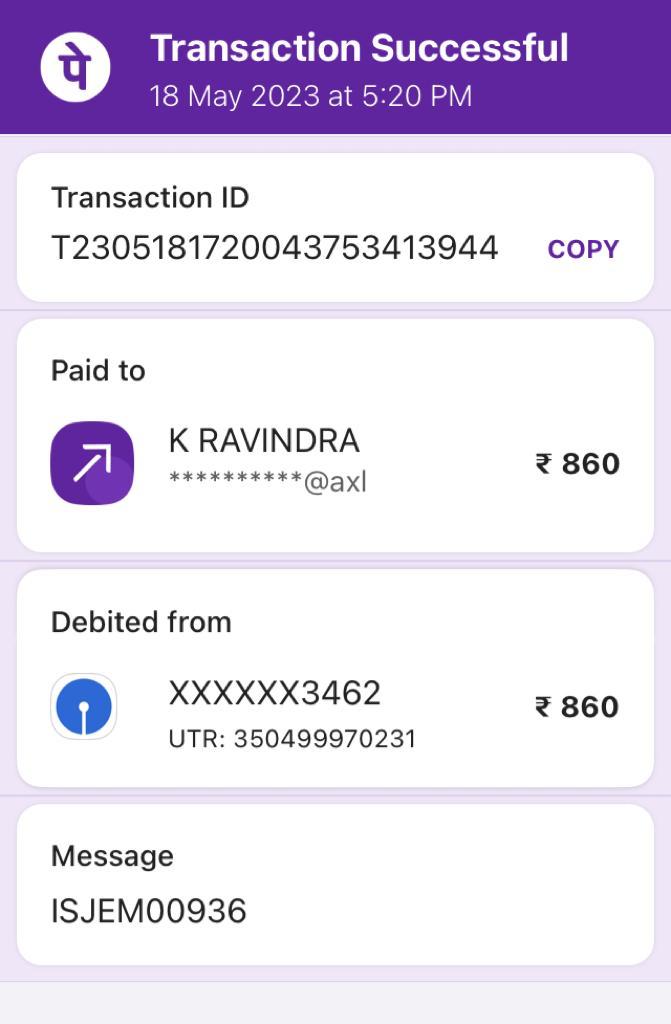
Task: Copy the transaction ID
Action: click(583, 249)
